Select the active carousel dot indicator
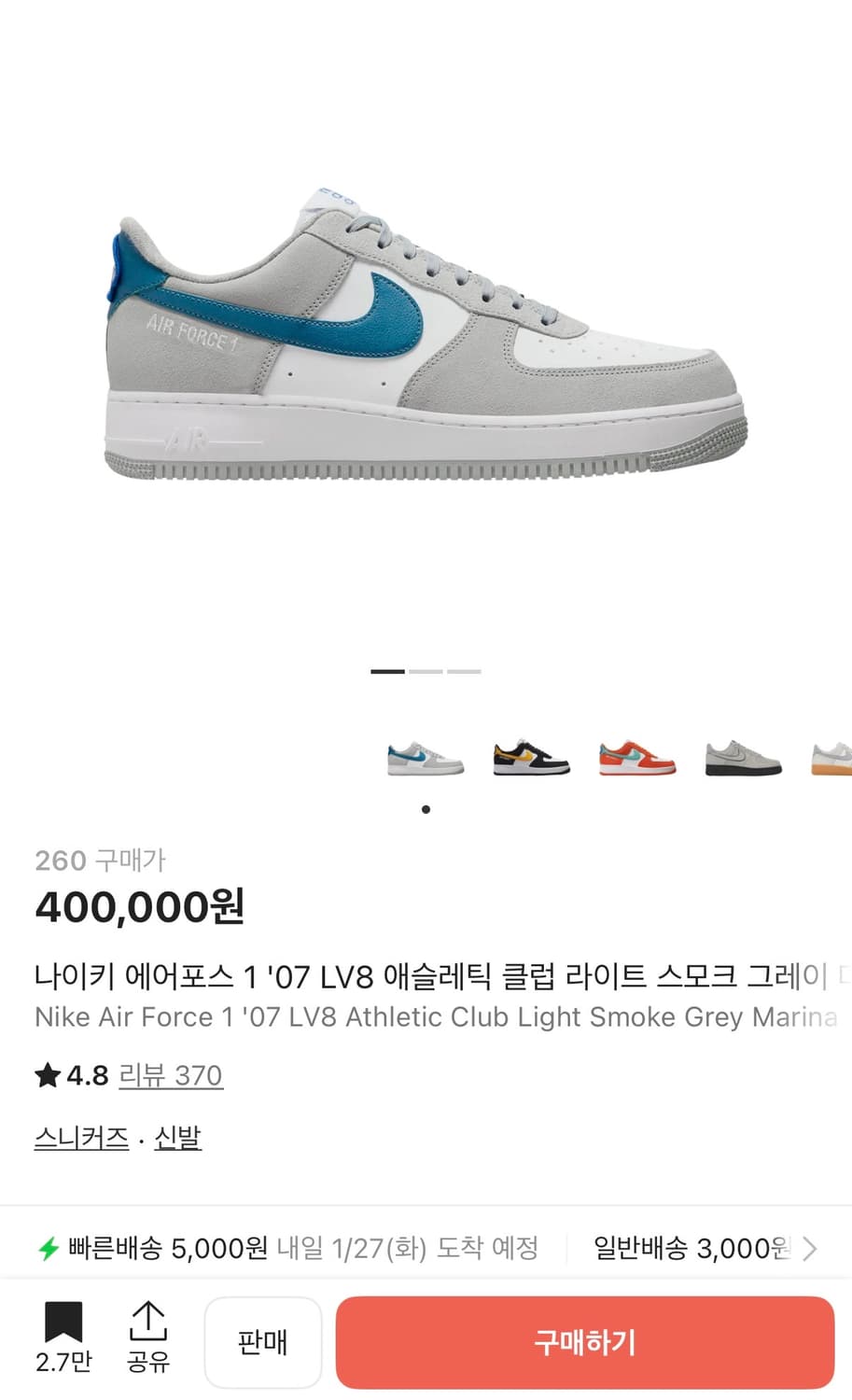The height and width of the screenshot is (1400, 852). point(426,809)
